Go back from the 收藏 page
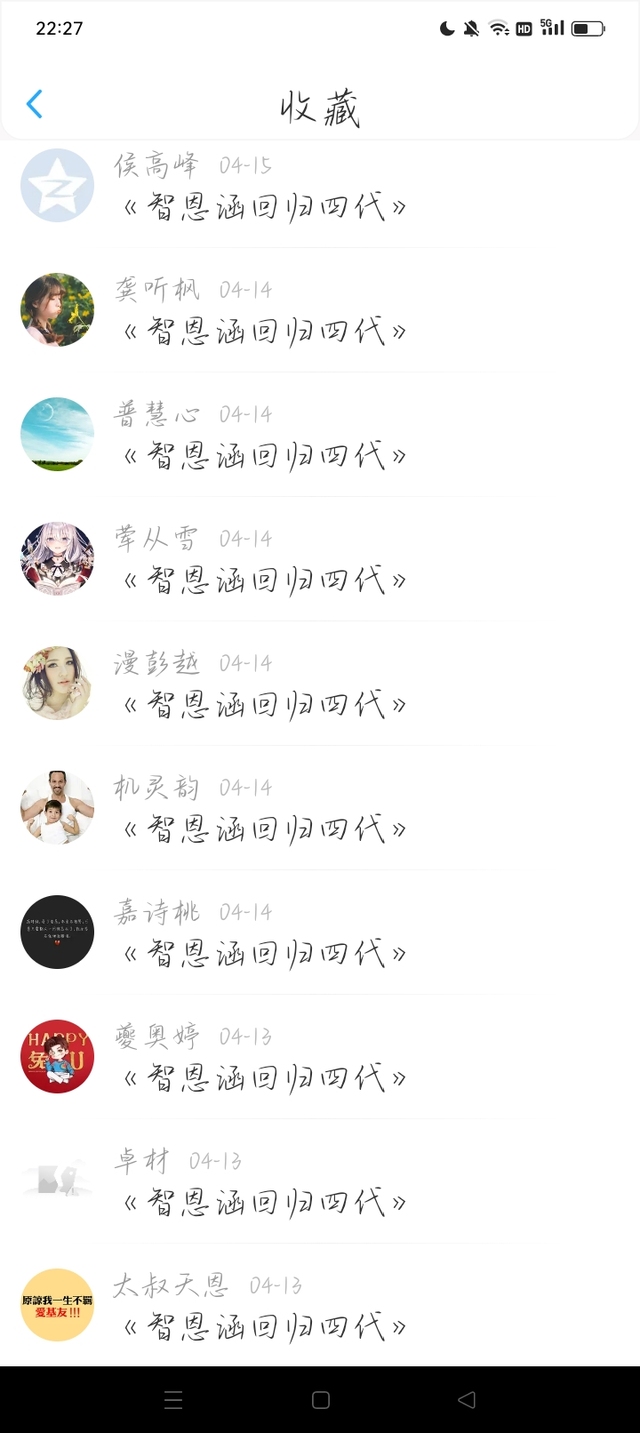640x1433 pixels. point(35,104)
